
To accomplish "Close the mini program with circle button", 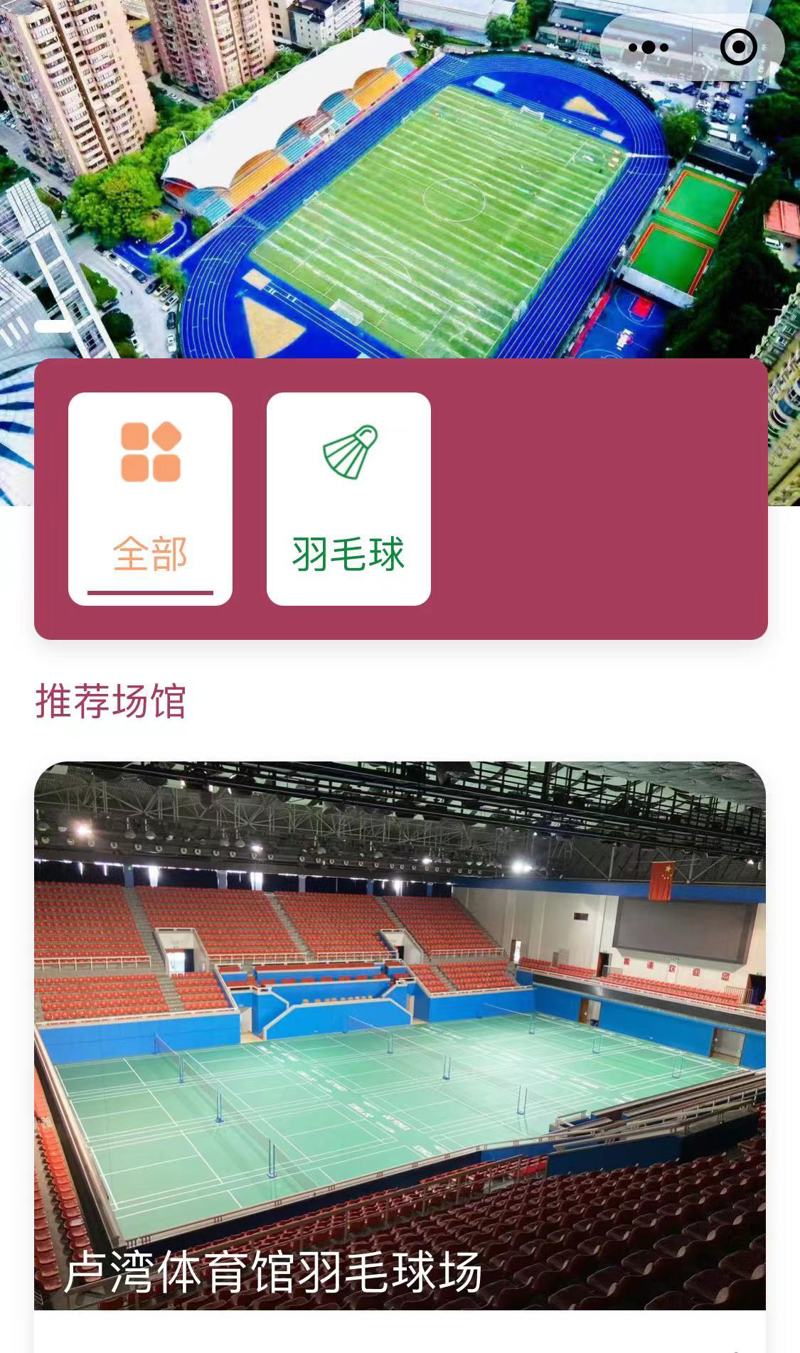I will pyautogui.click(x=738, y=47).
